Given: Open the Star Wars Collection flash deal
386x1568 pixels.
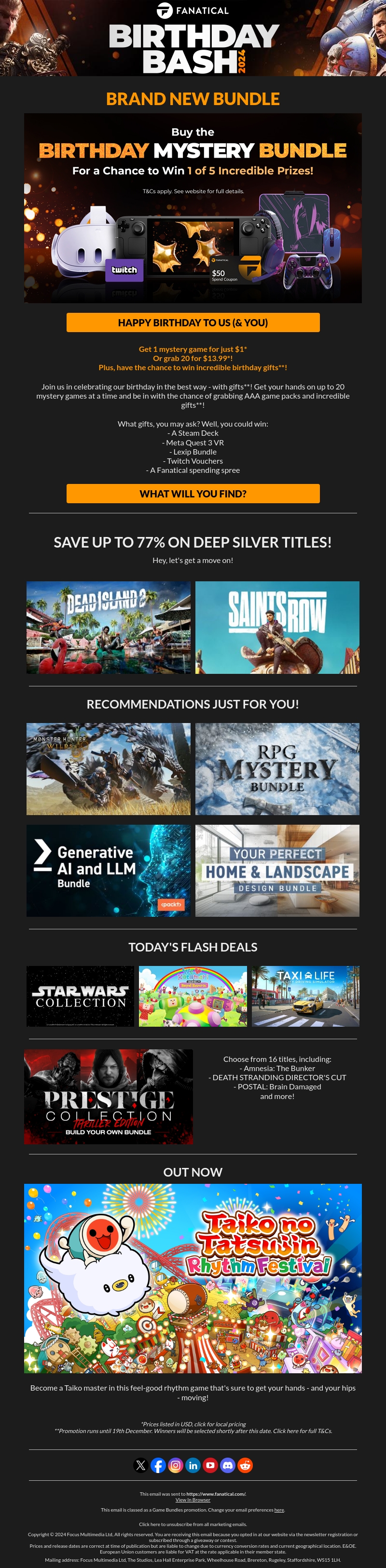Looking at the screenshot, I should click(81, 996).
